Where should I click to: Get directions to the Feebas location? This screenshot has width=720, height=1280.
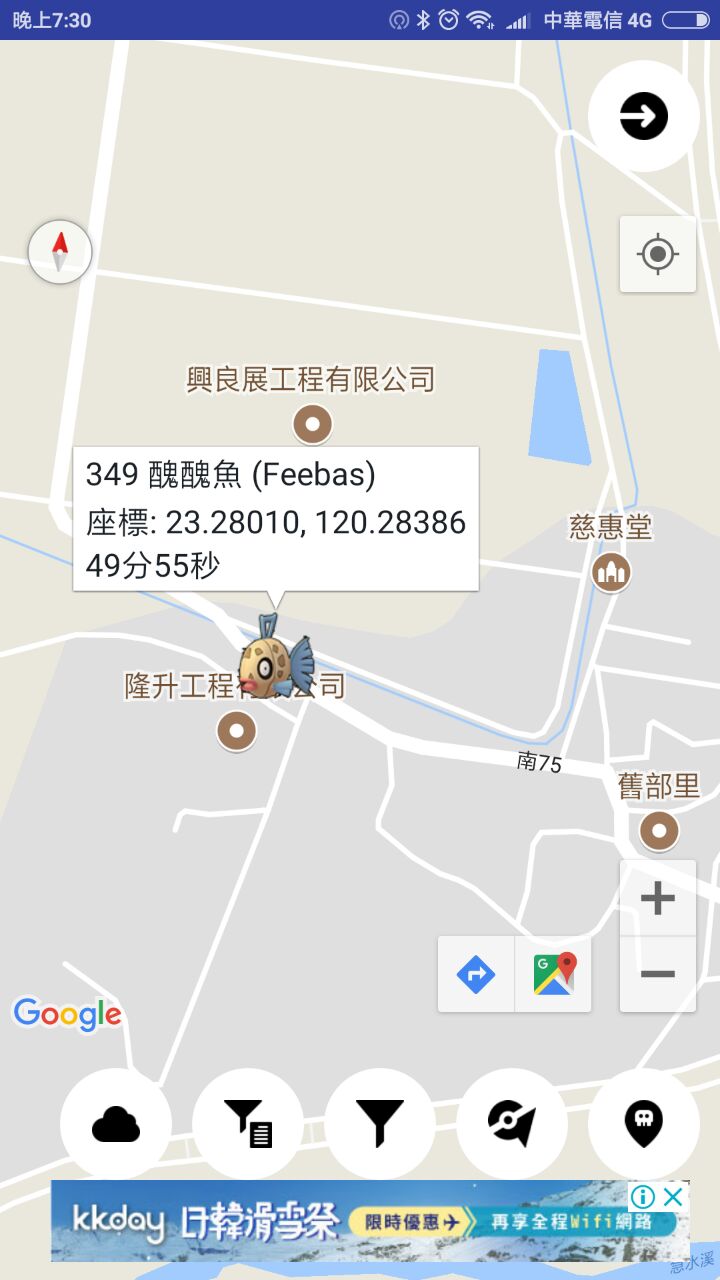point(476,974)
